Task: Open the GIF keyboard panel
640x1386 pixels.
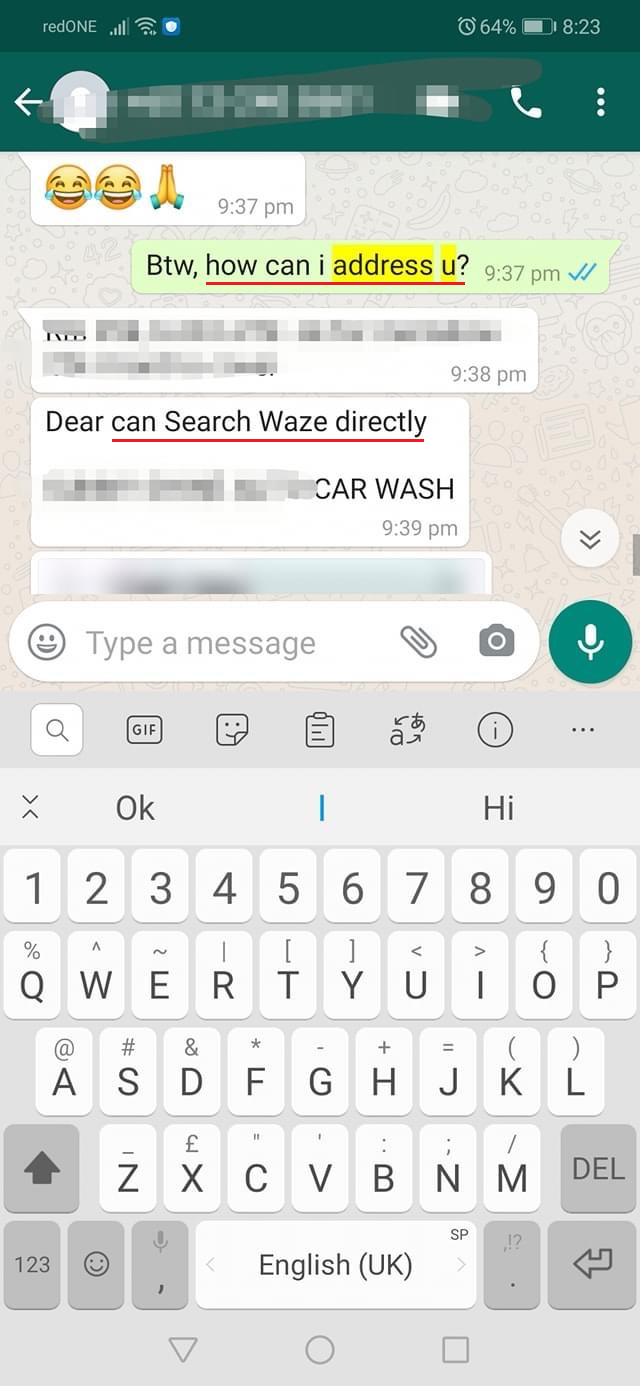Action: [145, 731]
